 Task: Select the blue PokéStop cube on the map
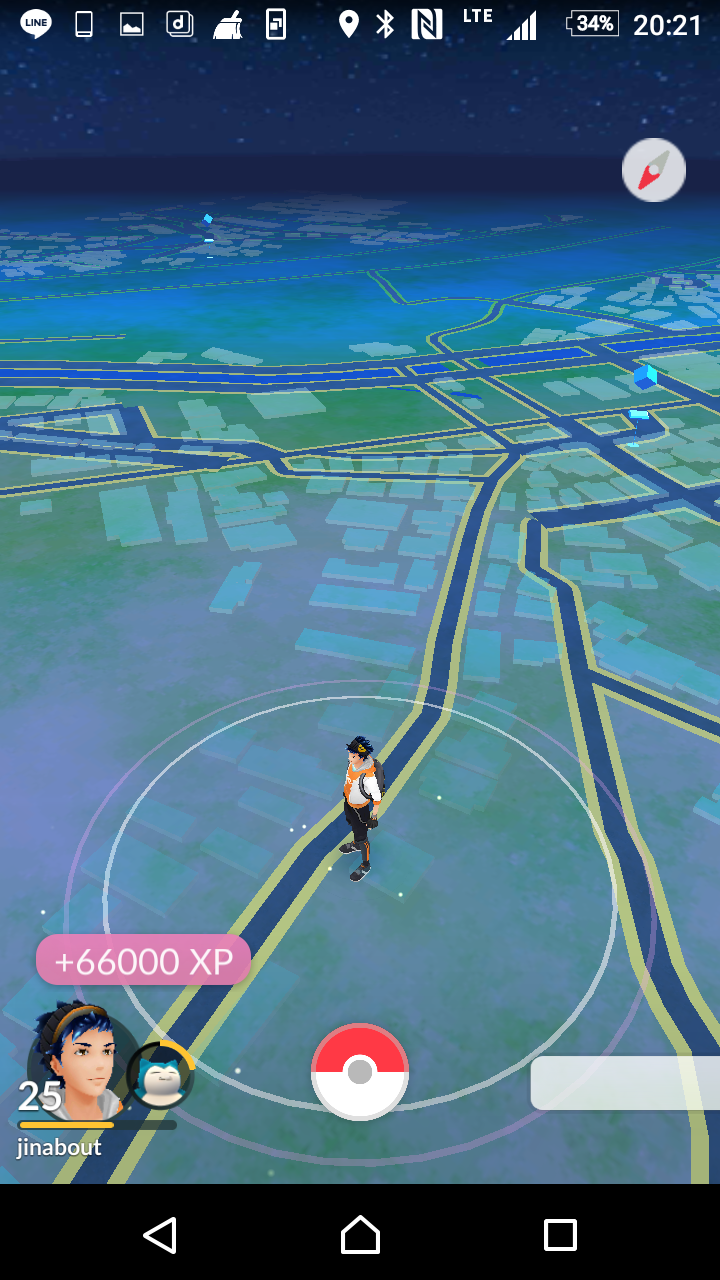click(x=646, y=377)
